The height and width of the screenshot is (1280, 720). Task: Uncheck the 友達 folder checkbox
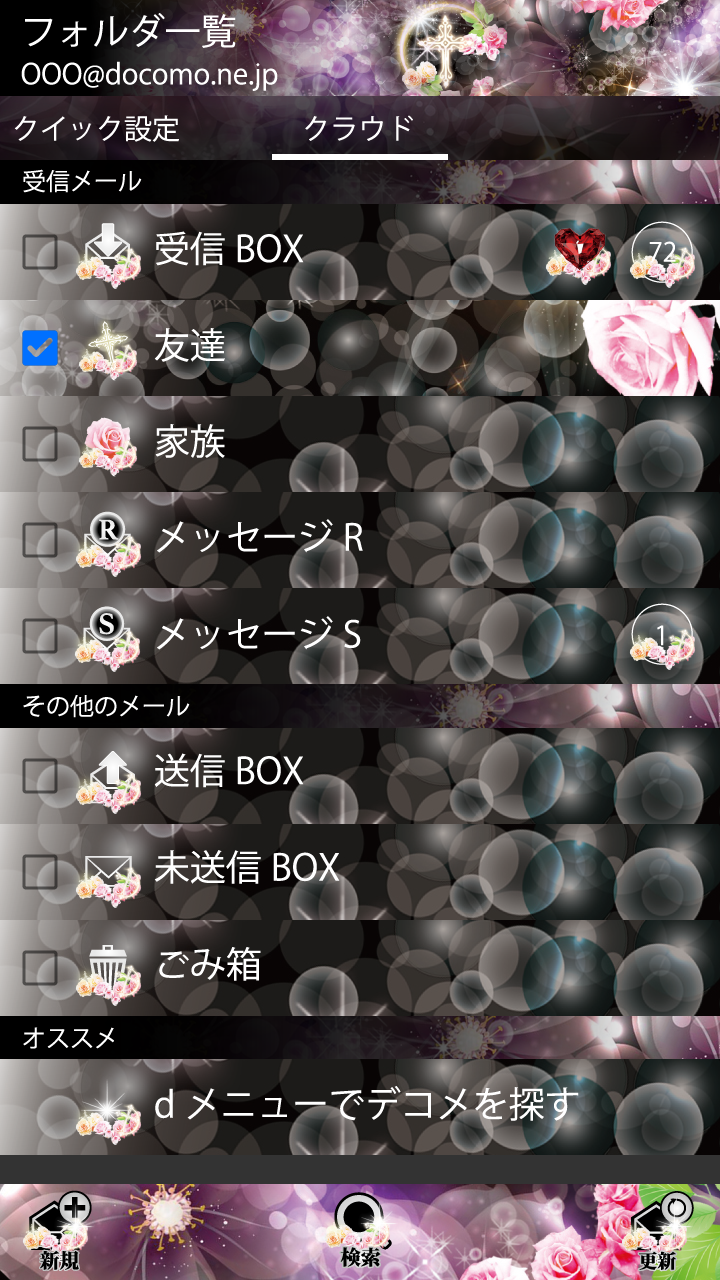40,348
